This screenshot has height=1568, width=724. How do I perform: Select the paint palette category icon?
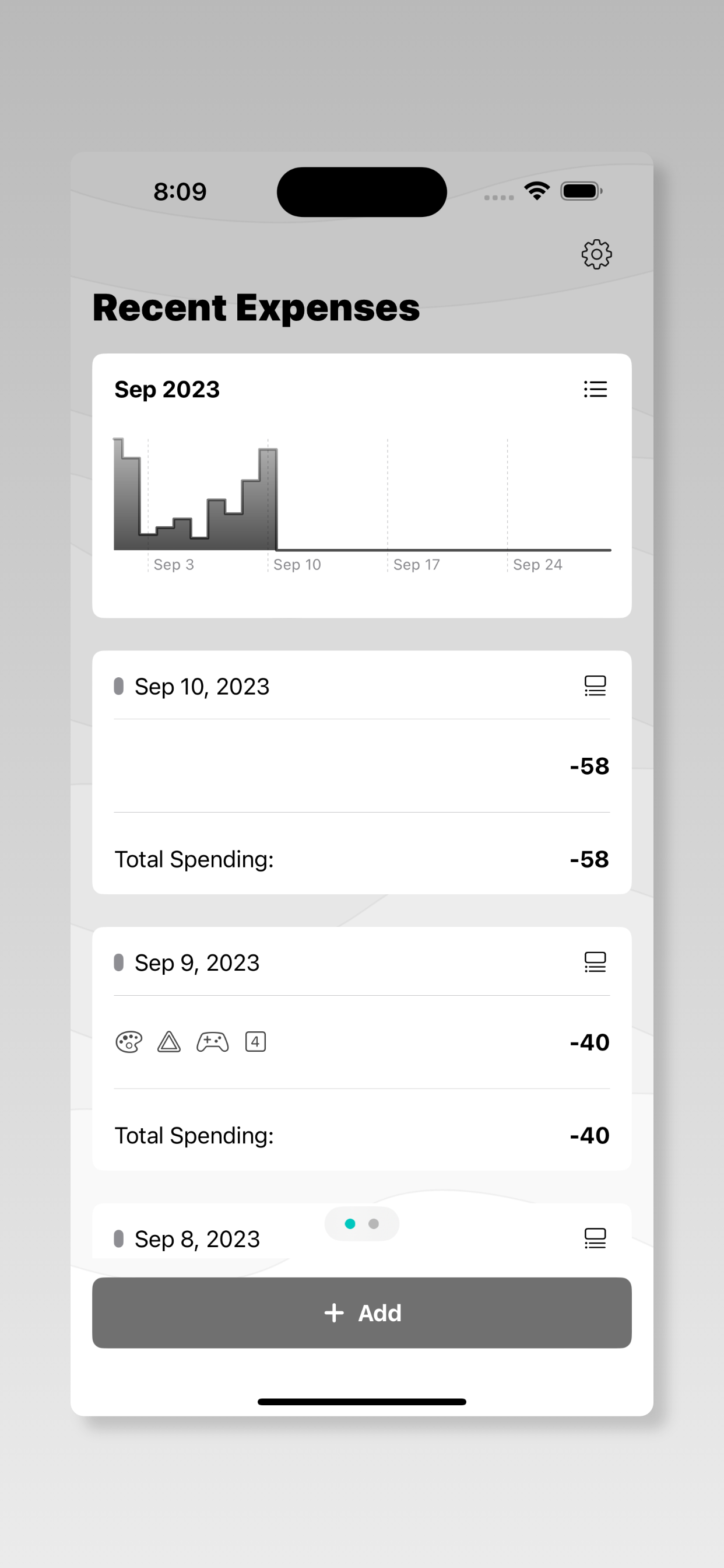point(128,1041)
